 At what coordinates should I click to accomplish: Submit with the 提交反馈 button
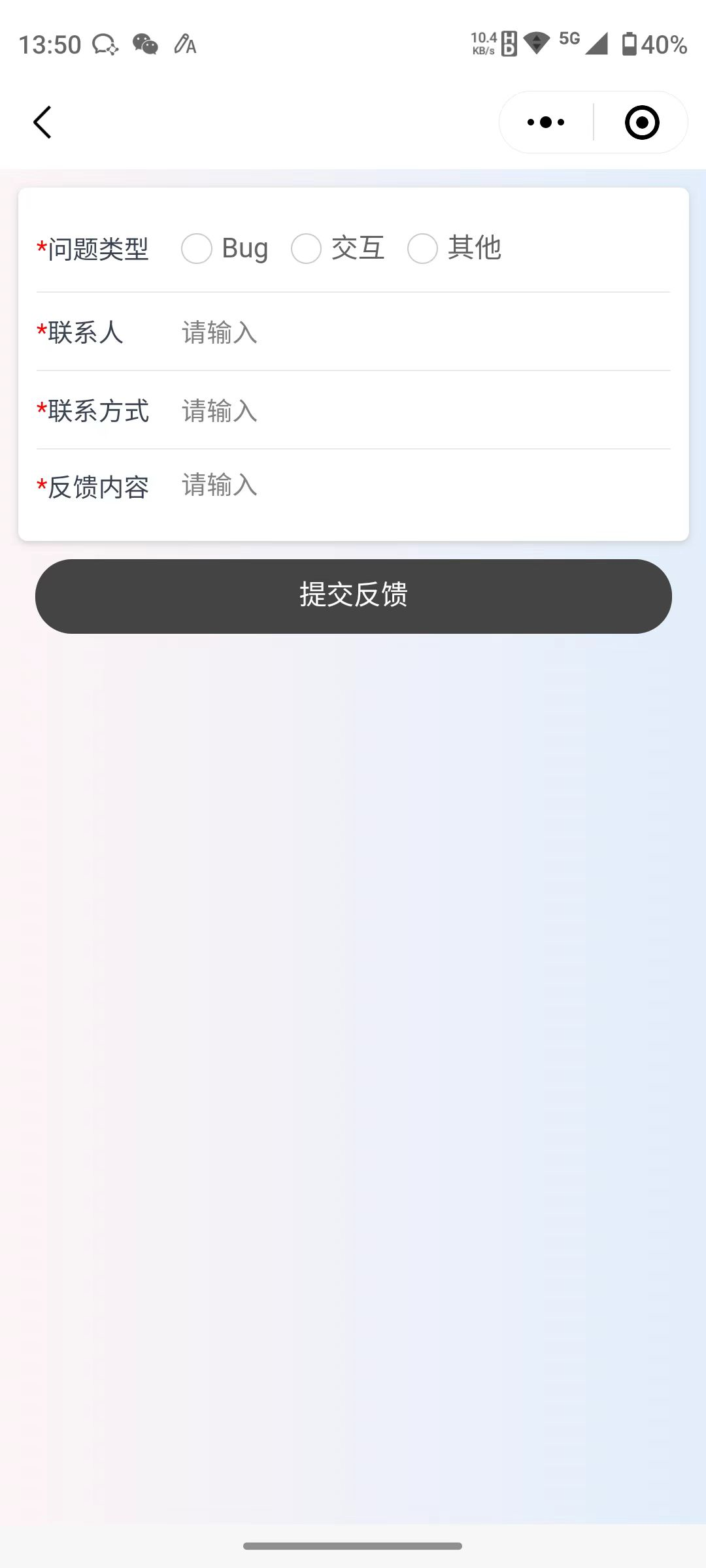point(354,596)
